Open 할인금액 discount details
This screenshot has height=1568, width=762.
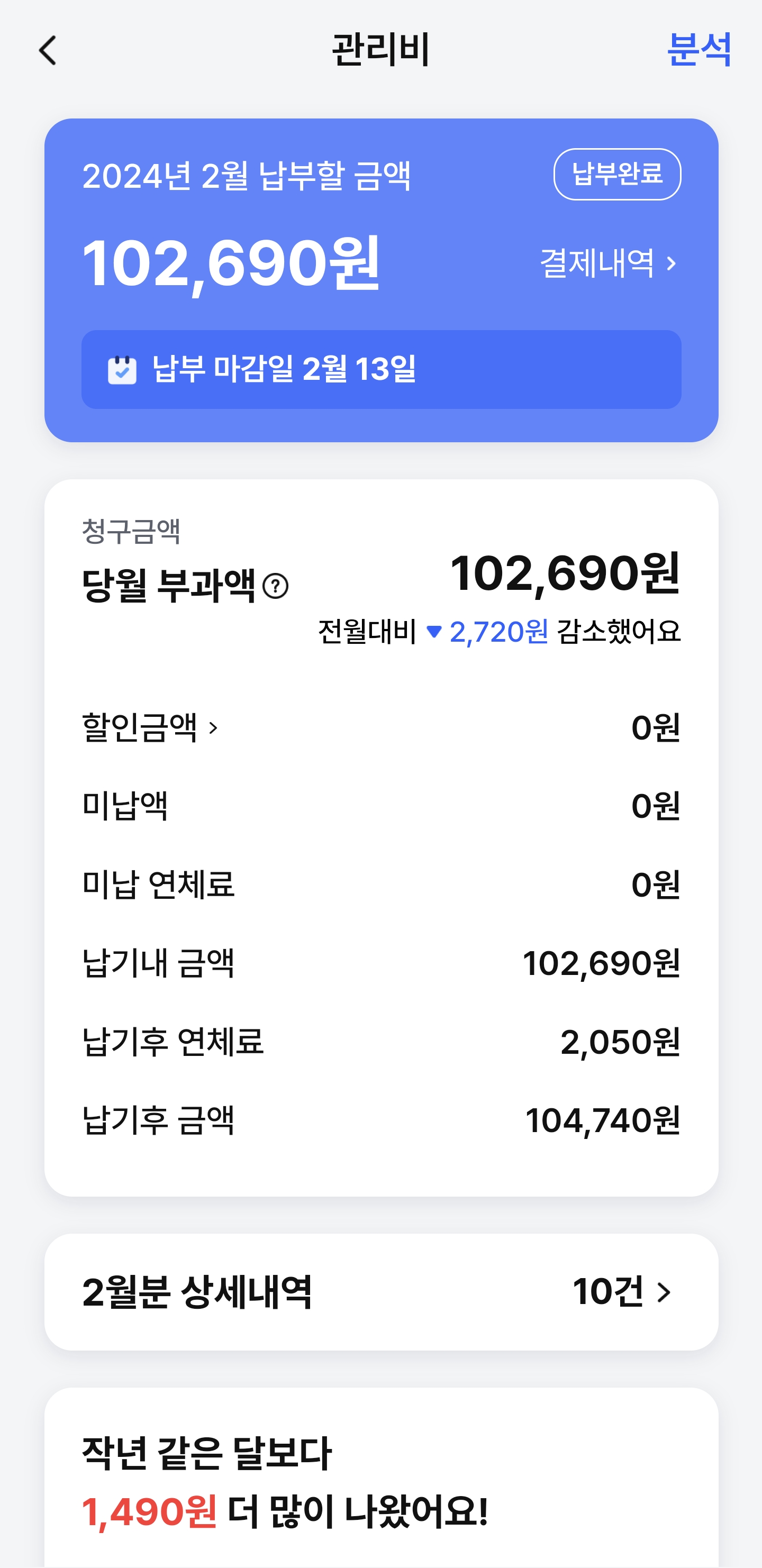click(150, 727)
